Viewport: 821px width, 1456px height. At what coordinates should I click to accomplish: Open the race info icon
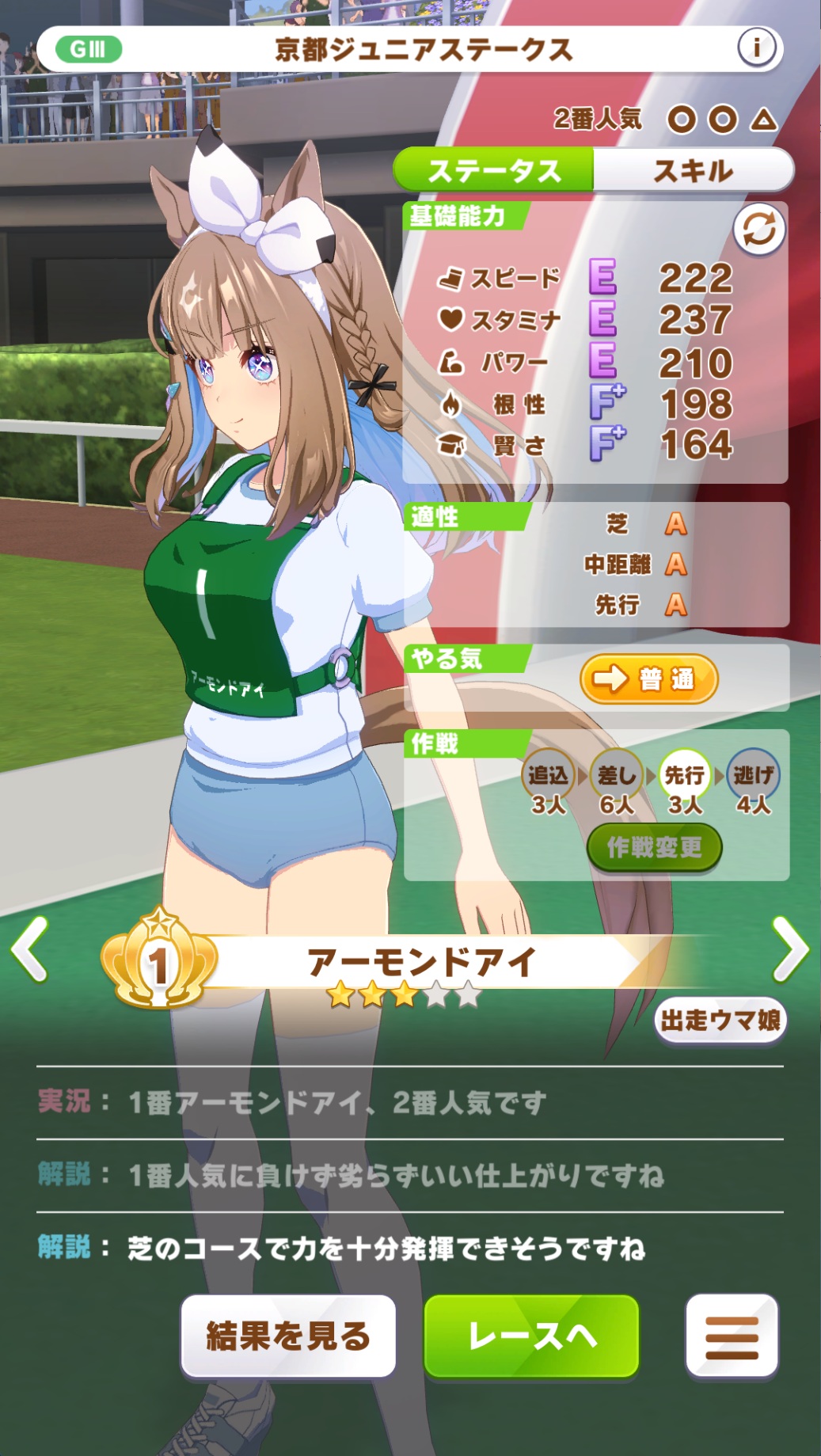(756, 49)
